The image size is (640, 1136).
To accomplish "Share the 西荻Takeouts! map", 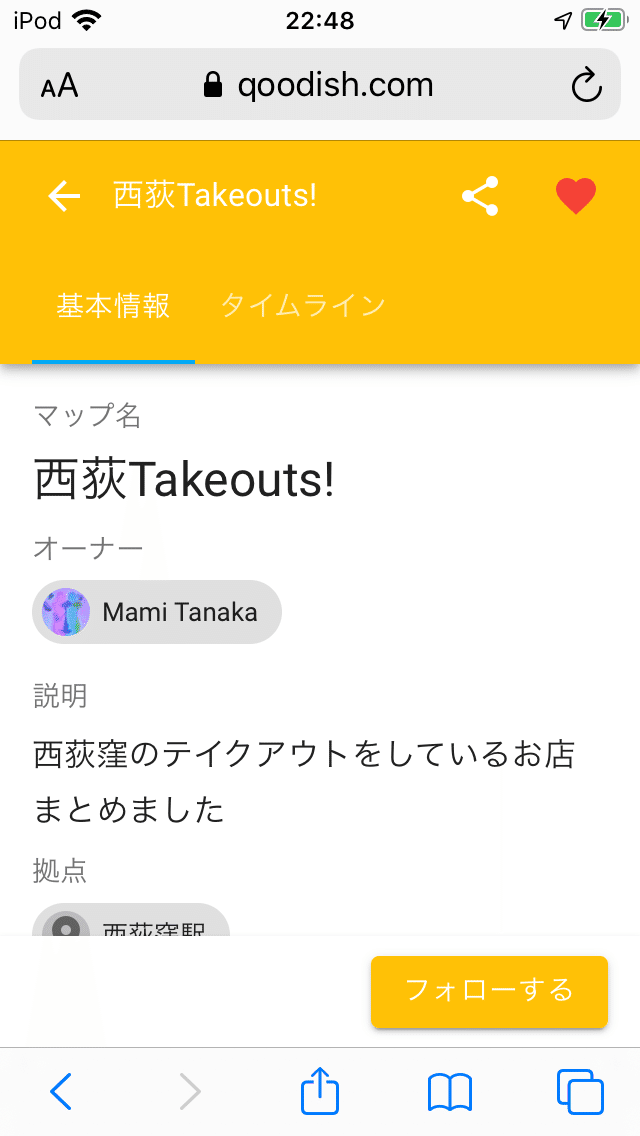I will 480,196.
